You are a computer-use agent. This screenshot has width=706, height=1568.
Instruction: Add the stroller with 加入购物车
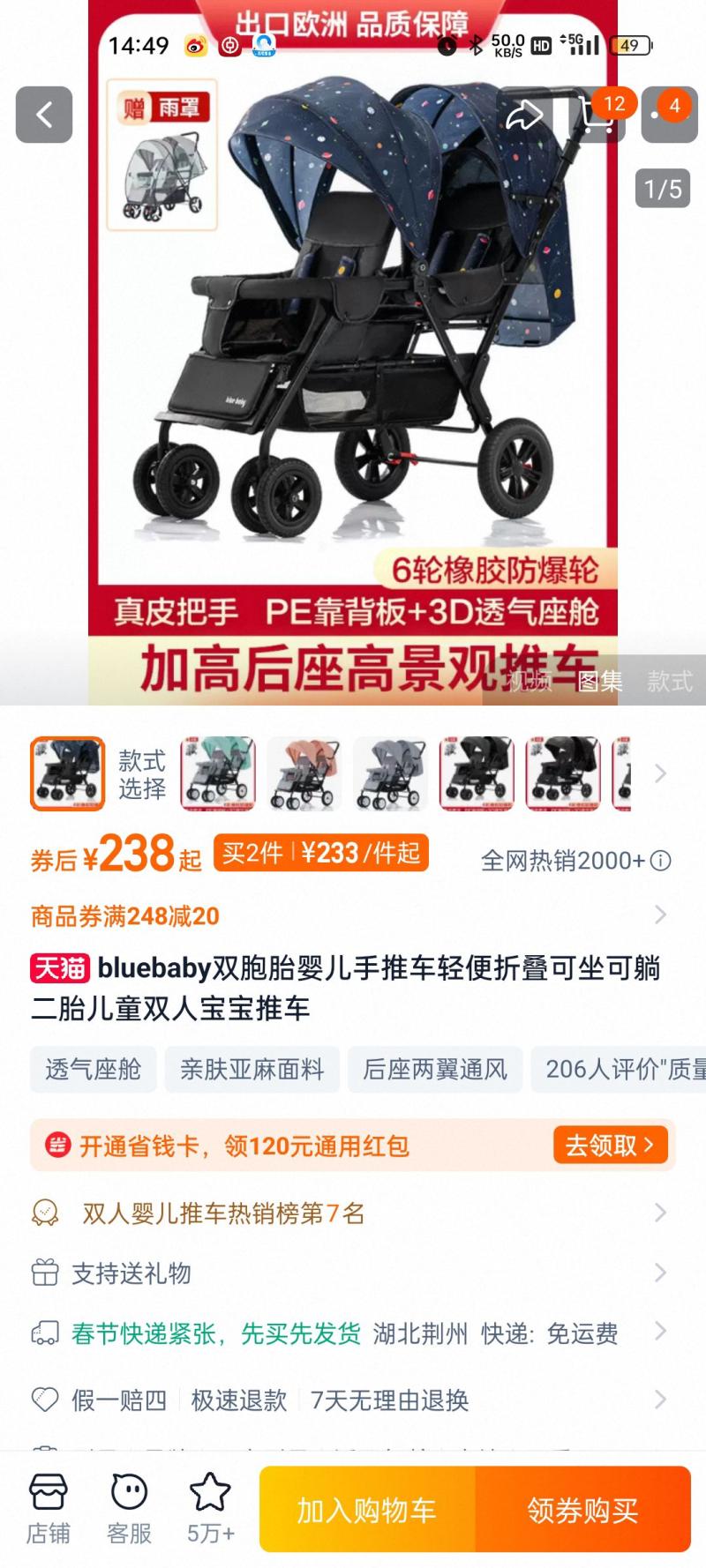click(367, 1510)
